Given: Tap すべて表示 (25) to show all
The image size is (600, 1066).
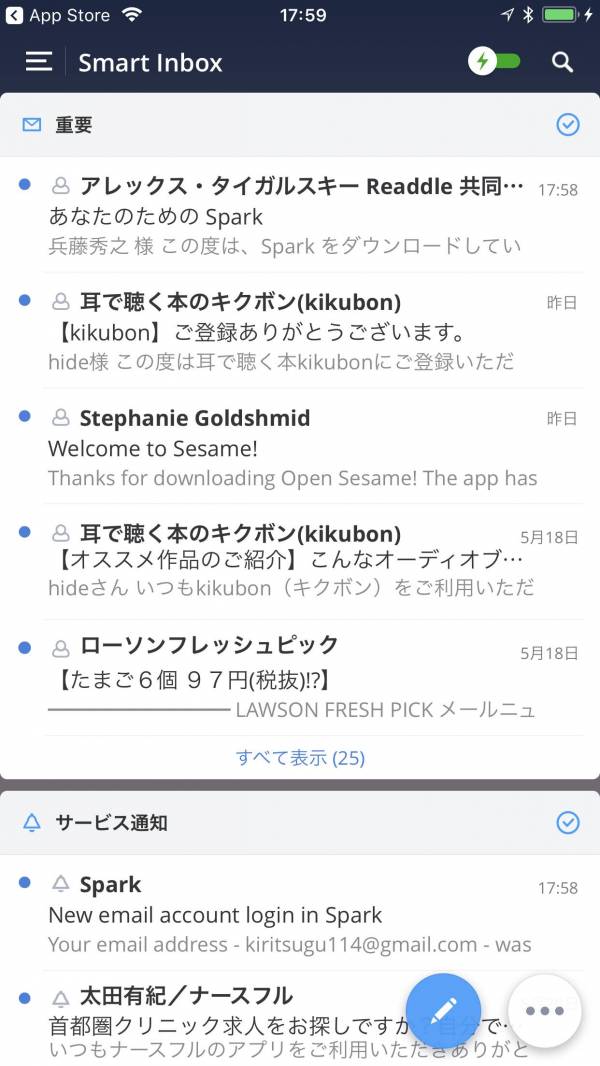Looking at the screenshot, I should pyautogui.click(x=300, y=758).
